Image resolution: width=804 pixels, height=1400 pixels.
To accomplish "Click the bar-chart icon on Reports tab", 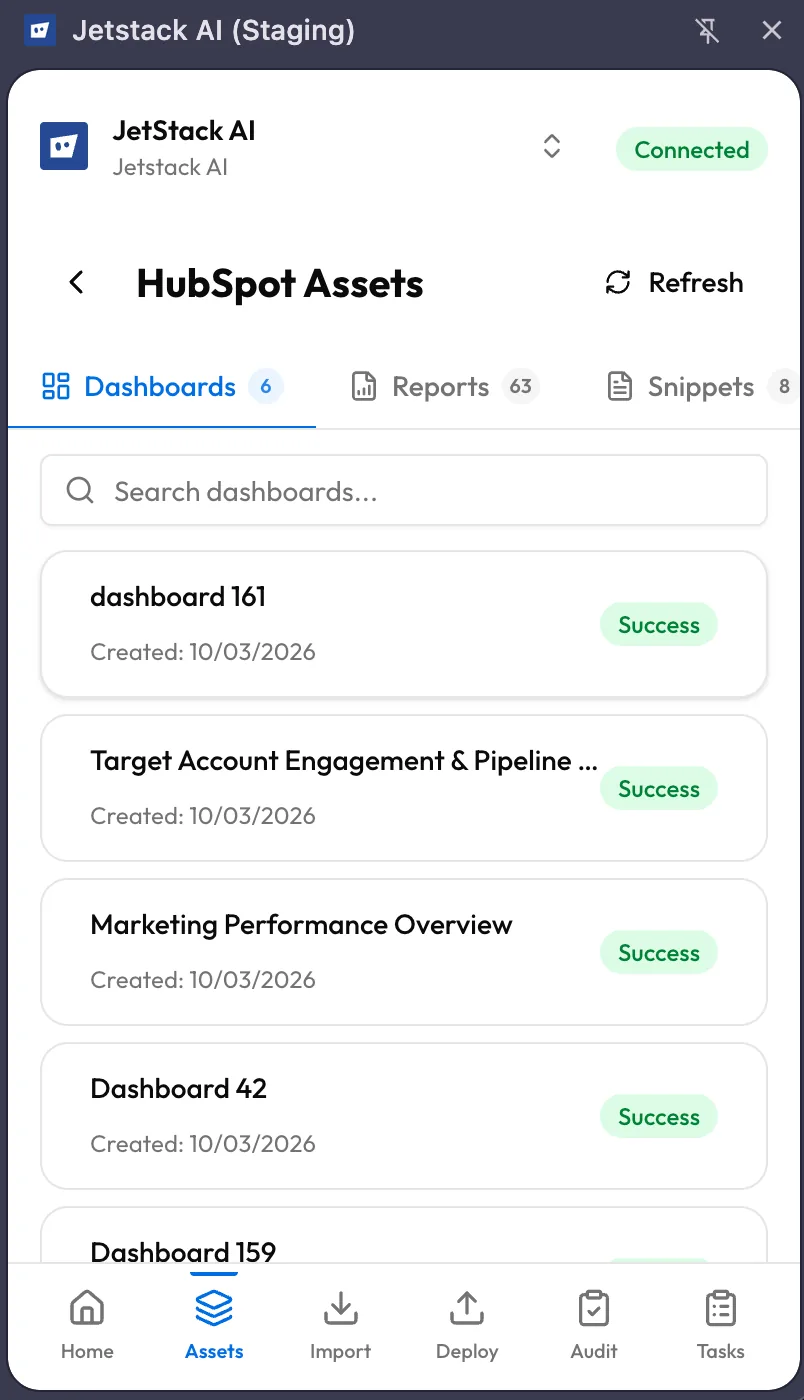I will click(363, 386).
